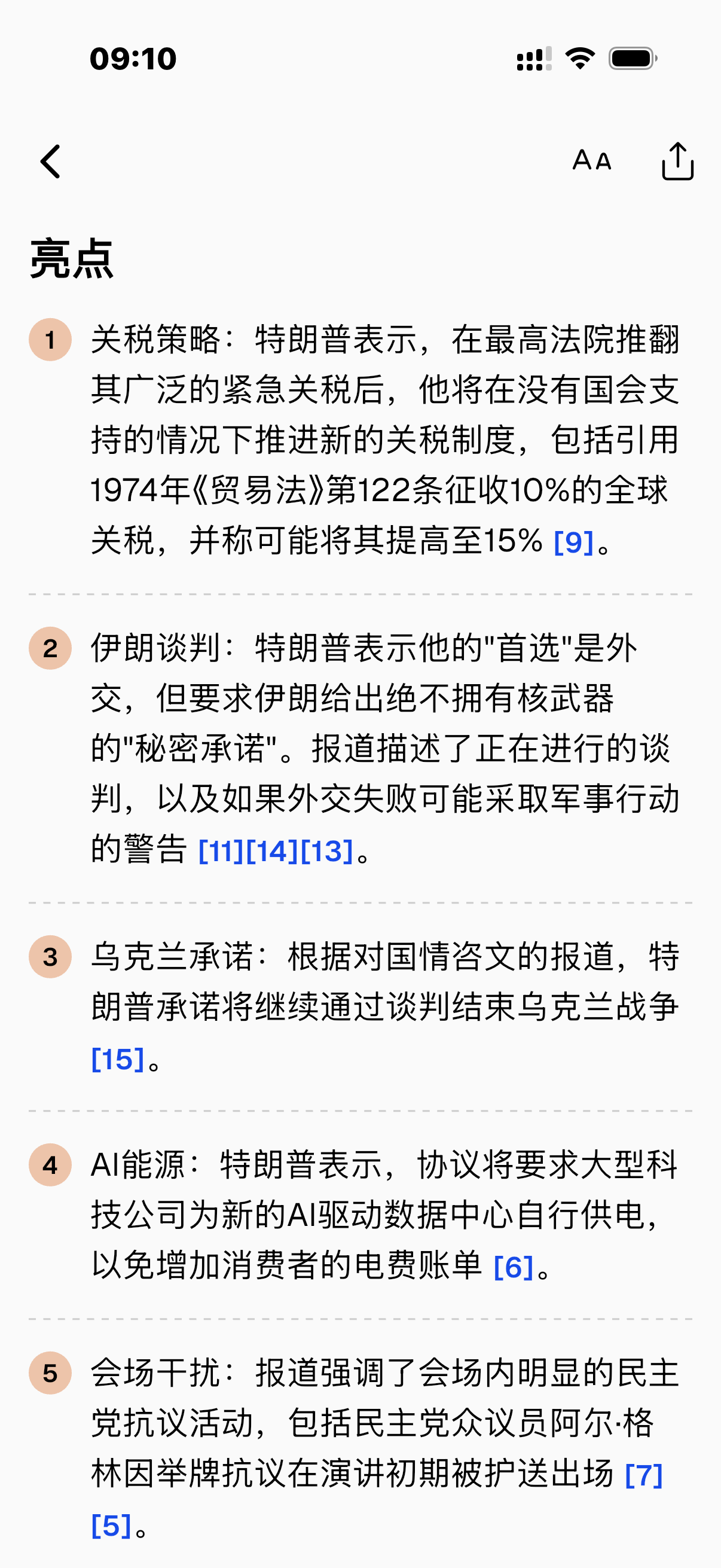Screen dimensions: 721x1568
Task: Open citation [13] in the Iran item
Action: click(327, 851)
